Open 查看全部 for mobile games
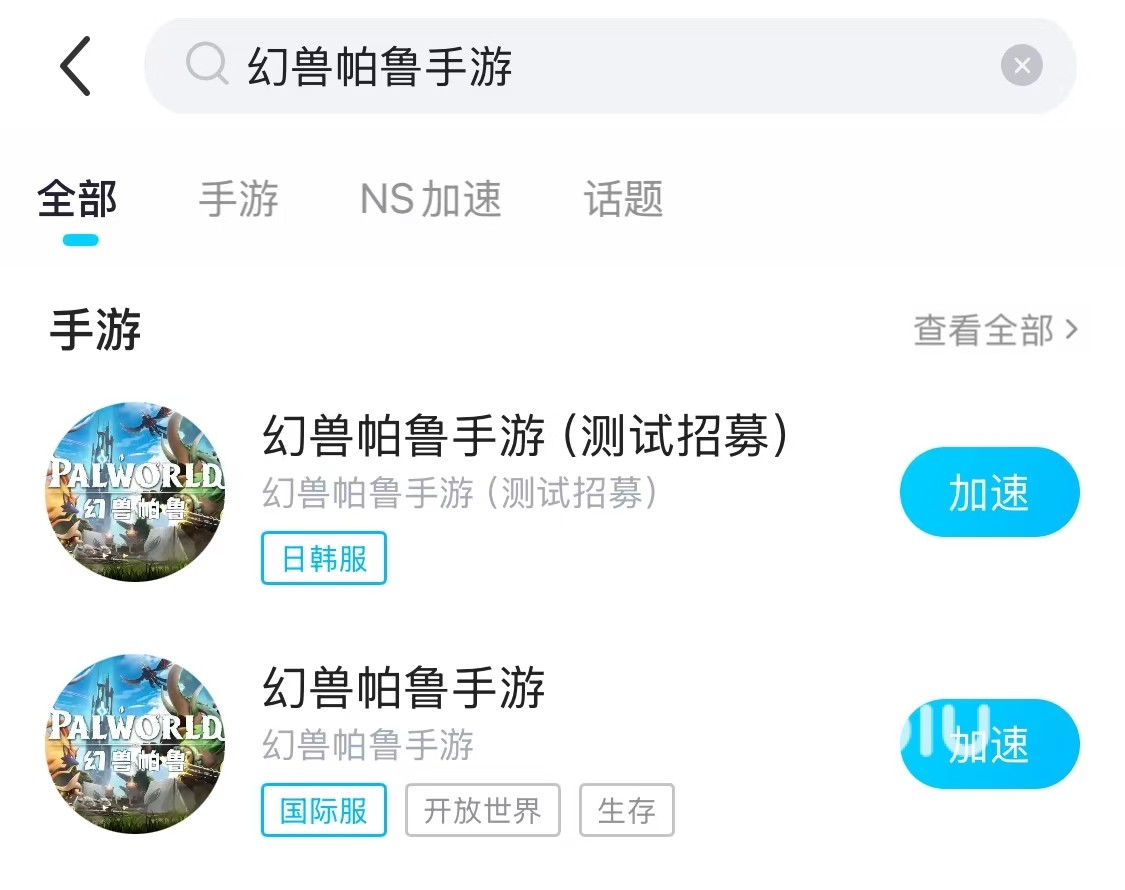 [995, 330]
